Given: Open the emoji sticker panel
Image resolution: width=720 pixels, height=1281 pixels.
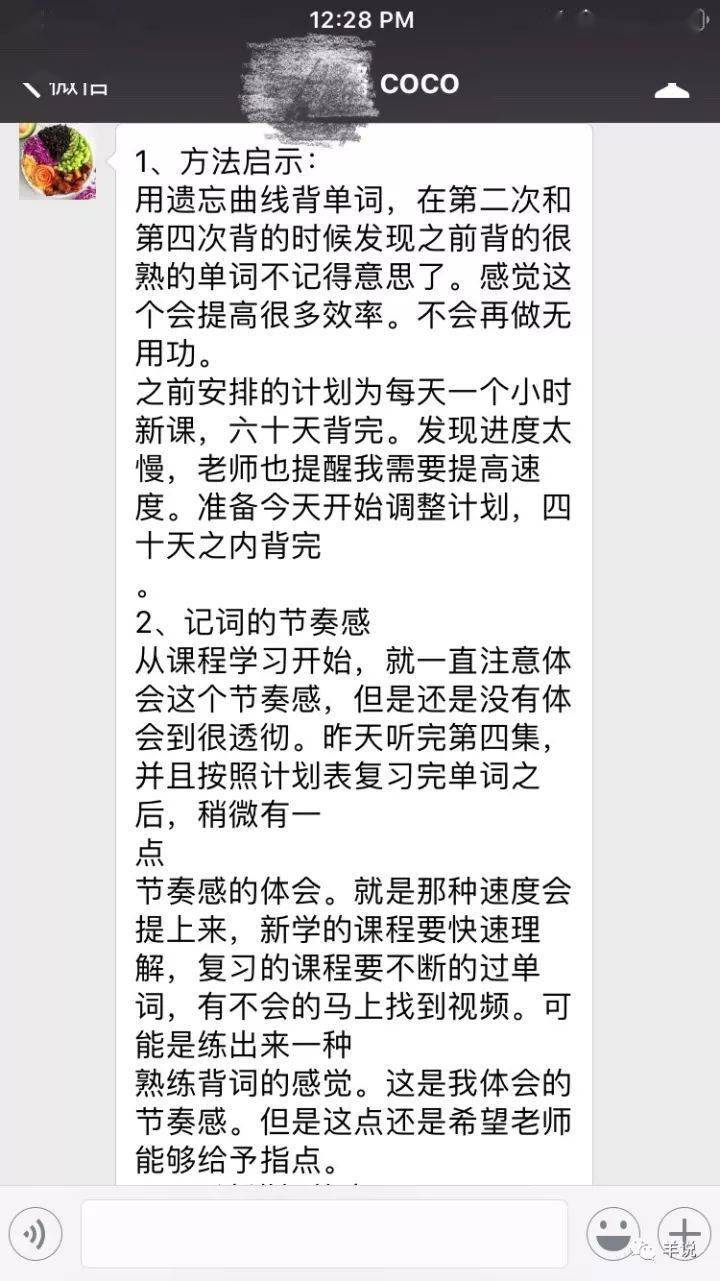Looking at the screenshot, I should [612, 1234].
